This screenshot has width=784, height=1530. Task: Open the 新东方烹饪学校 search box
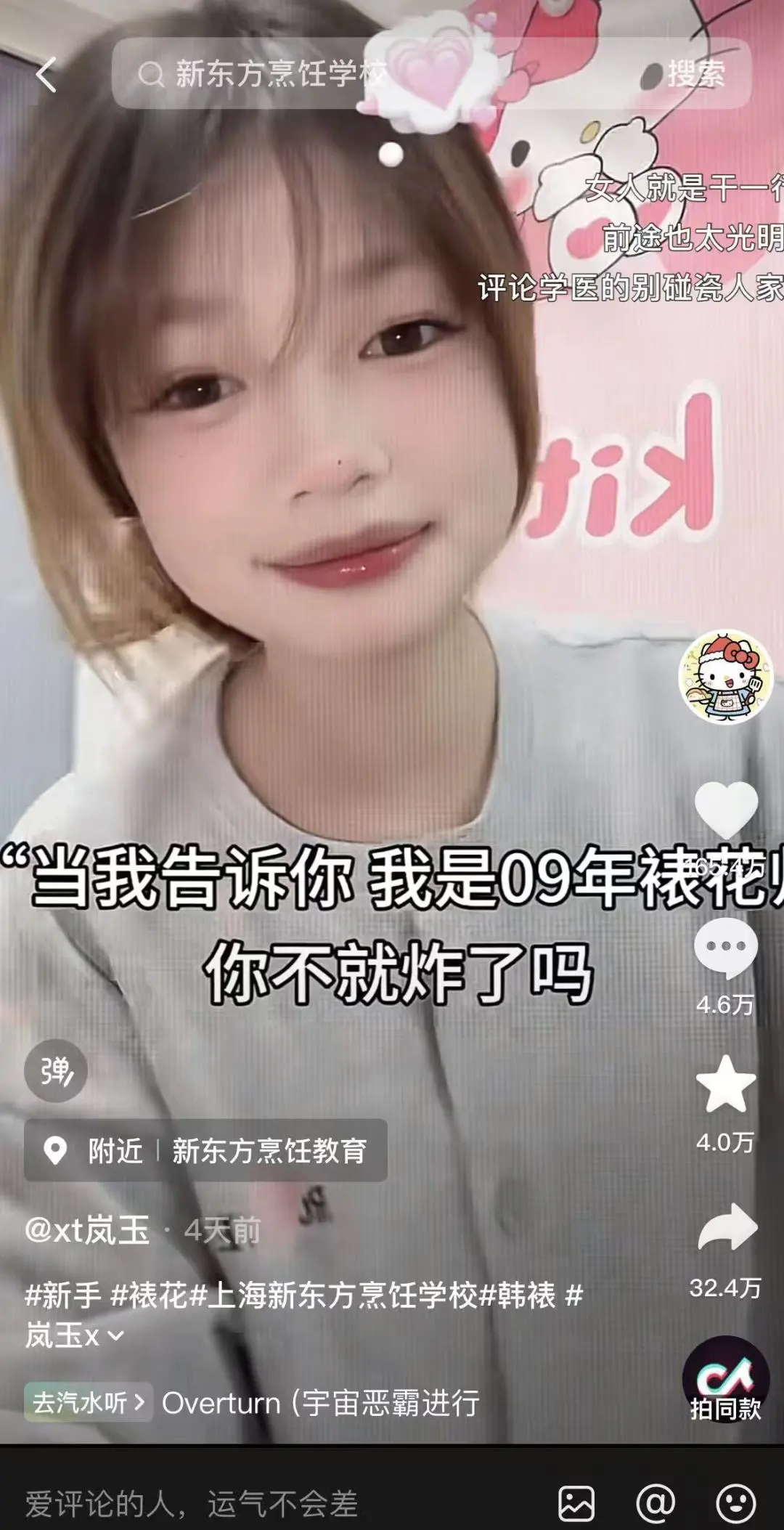tap(363, 74)
